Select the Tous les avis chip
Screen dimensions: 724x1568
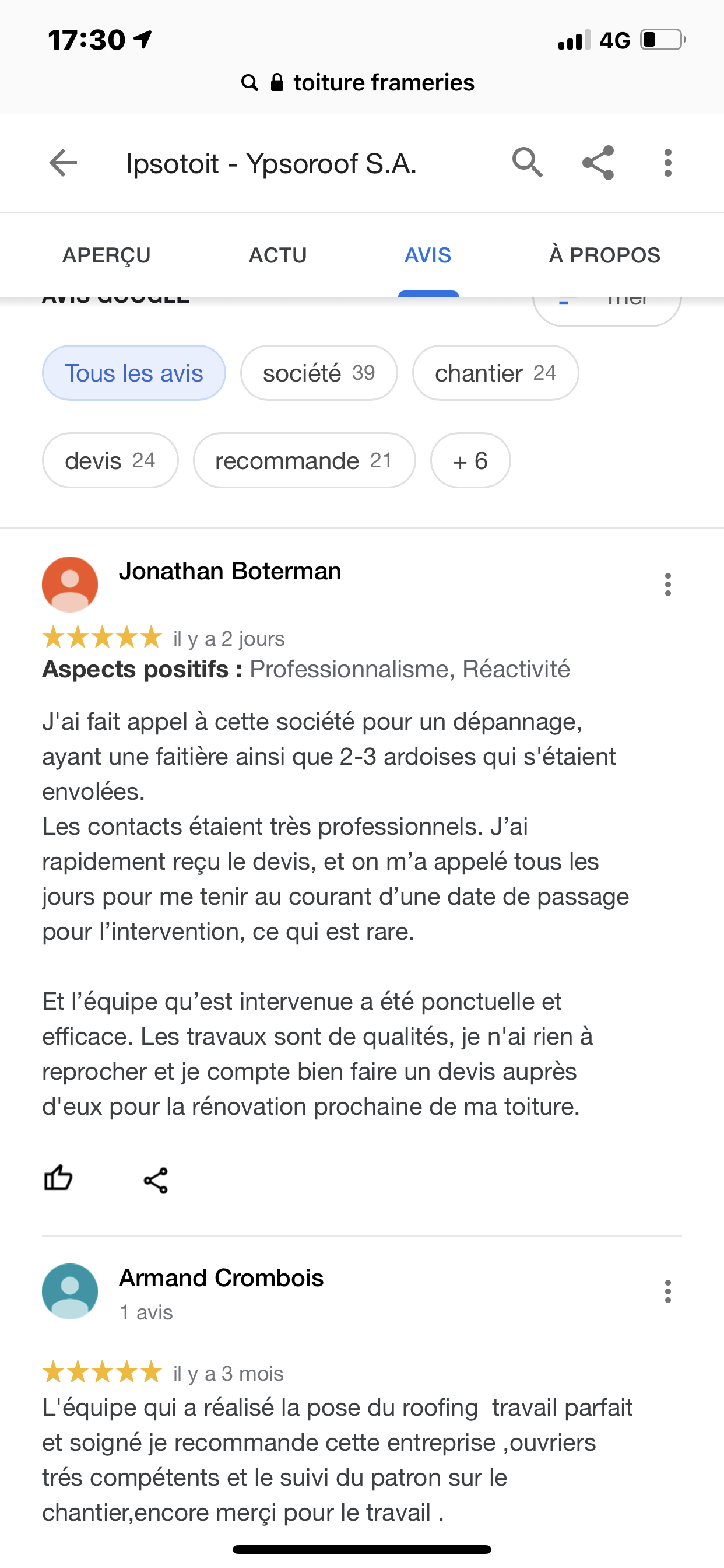tap(134, 373)
